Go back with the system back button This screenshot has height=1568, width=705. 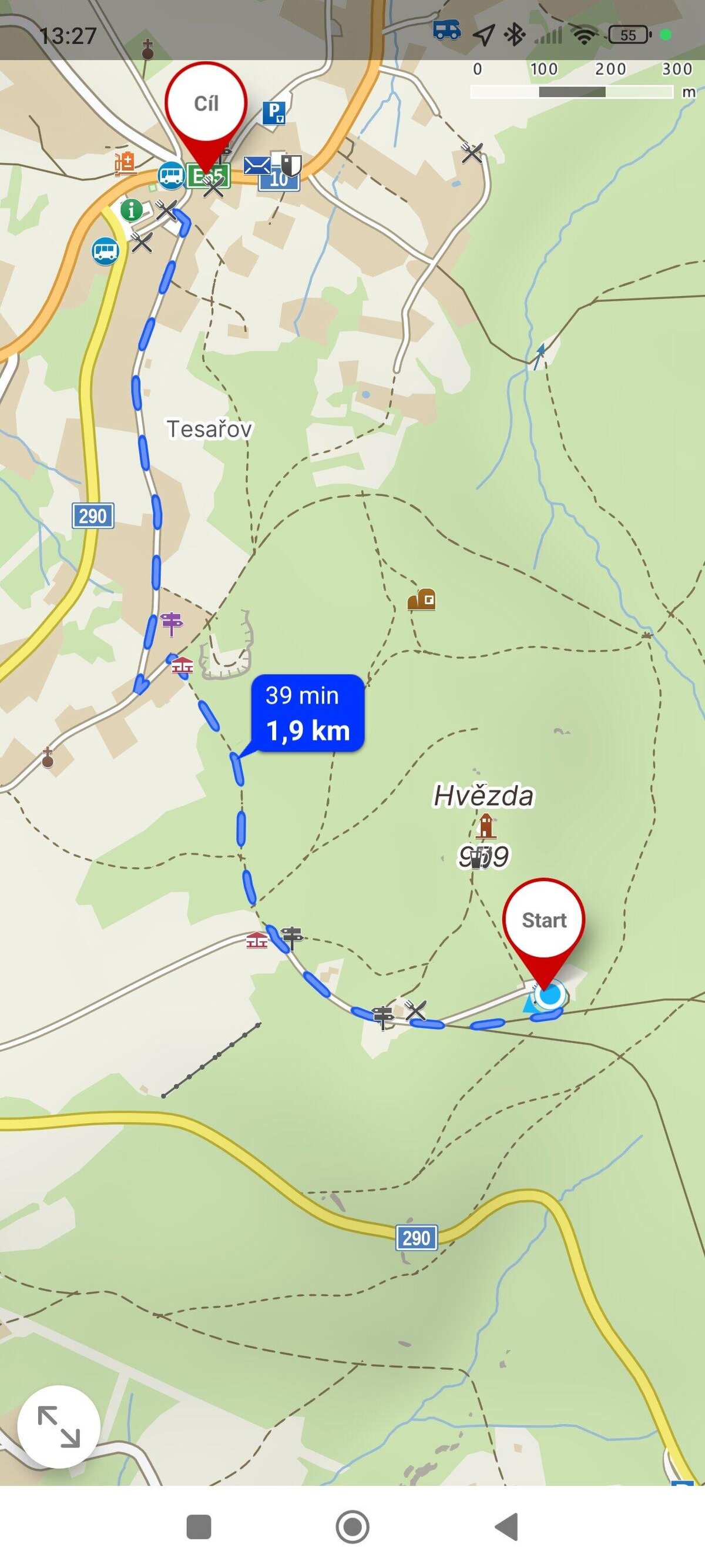pos(506,1527)
